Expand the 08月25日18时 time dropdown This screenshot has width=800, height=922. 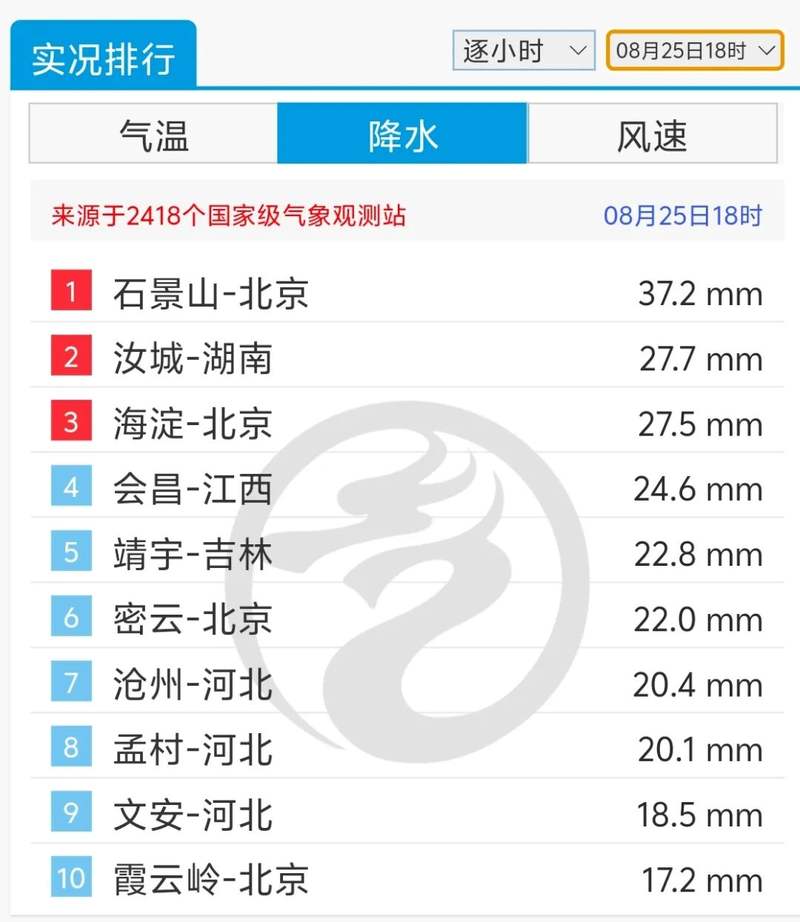(x=695, y=51)
